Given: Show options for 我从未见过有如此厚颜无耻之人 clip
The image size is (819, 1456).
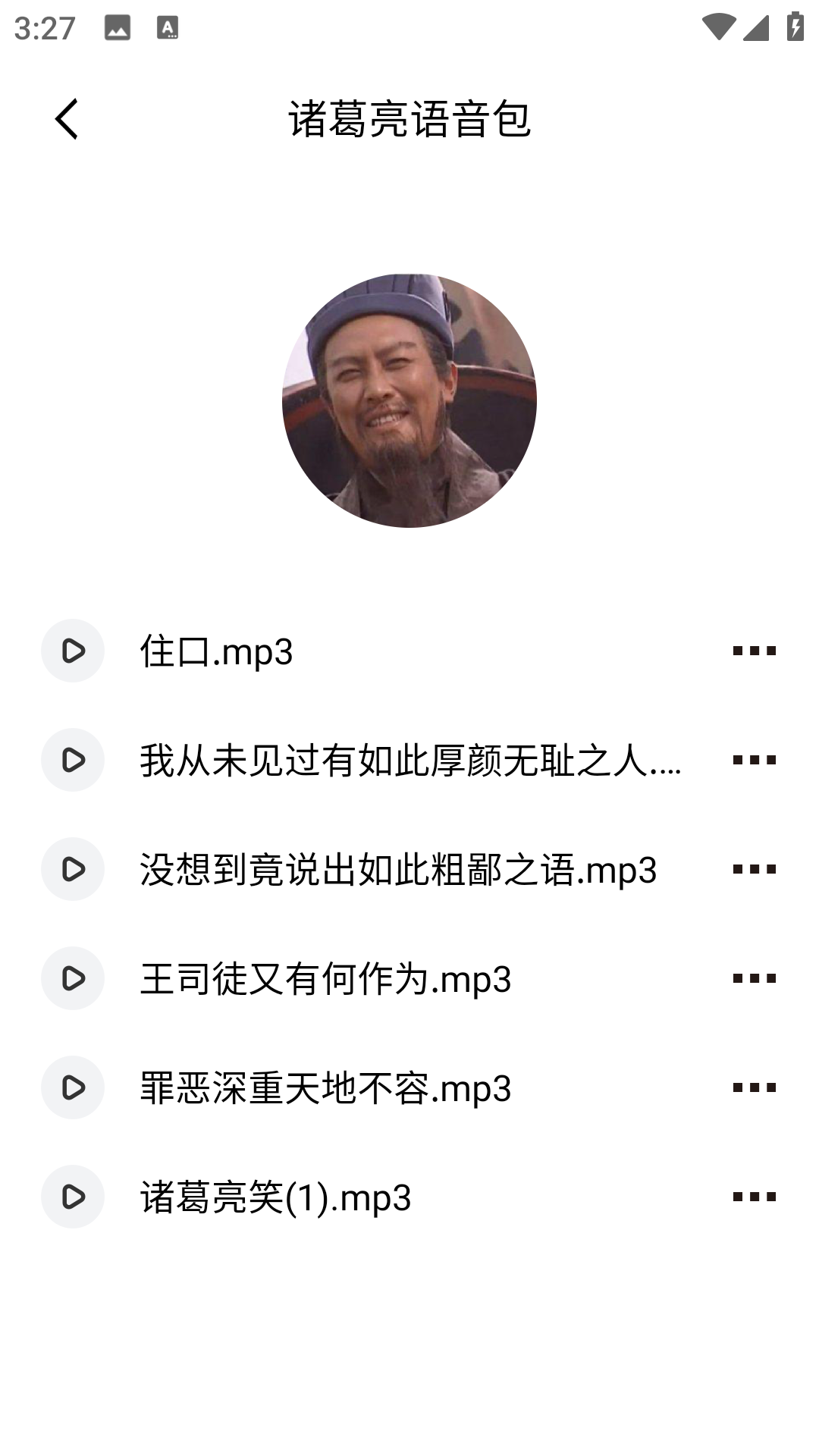Looking at the screenshot, I should (x=754, y=760).
